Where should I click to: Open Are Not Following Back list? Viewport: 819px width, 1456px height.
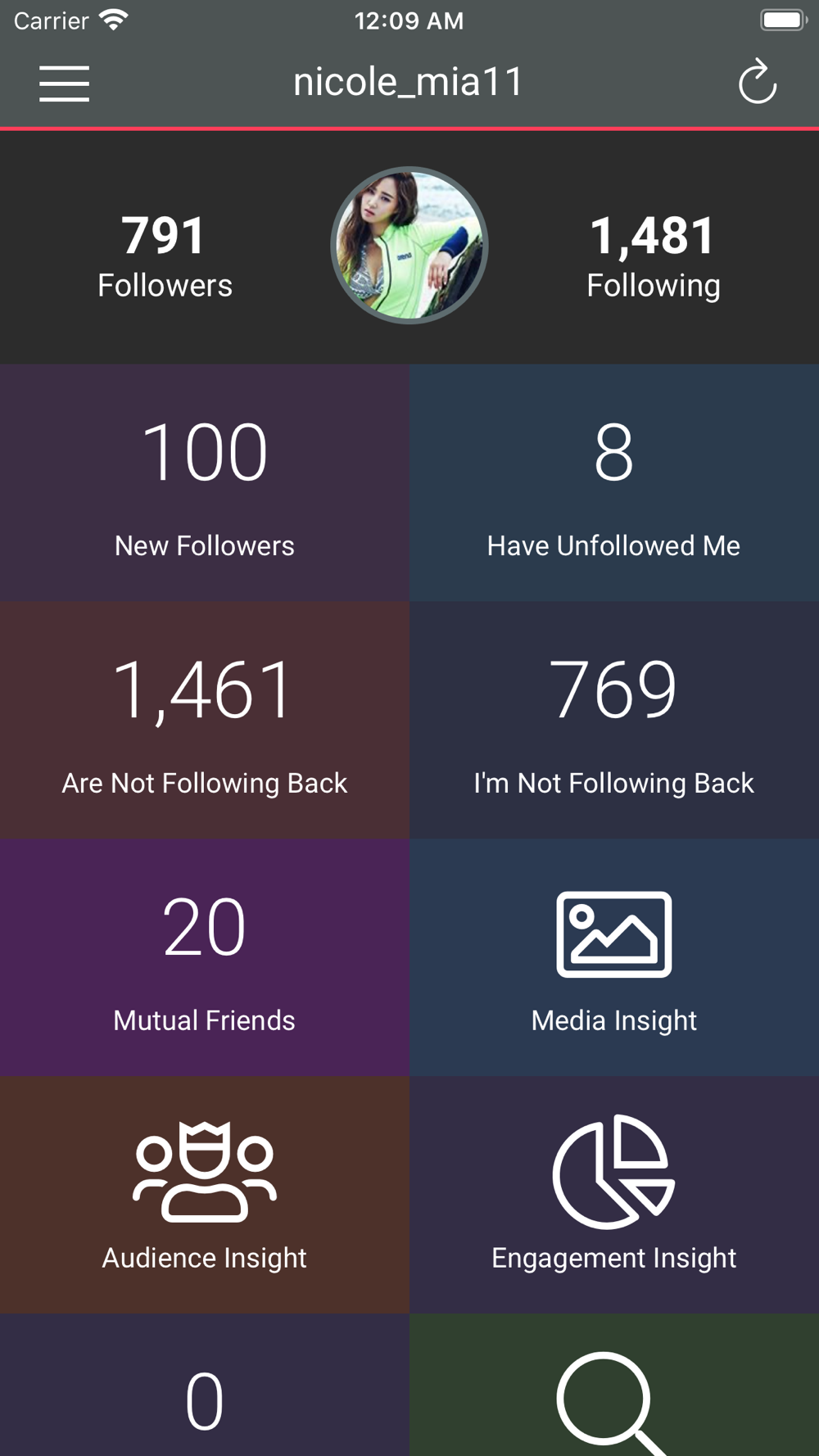205,721
